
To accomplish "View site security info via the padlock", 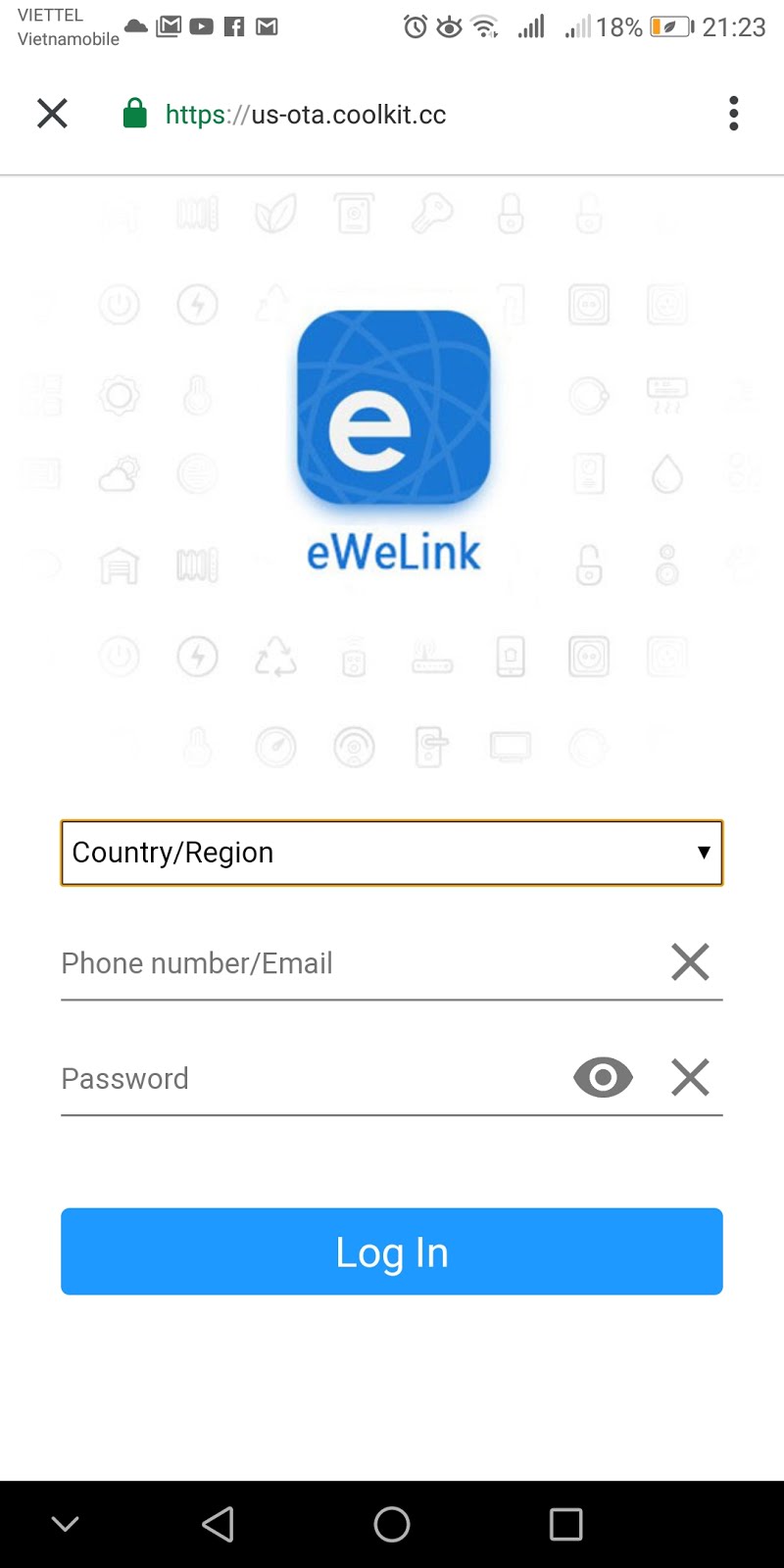I will 134,114.
